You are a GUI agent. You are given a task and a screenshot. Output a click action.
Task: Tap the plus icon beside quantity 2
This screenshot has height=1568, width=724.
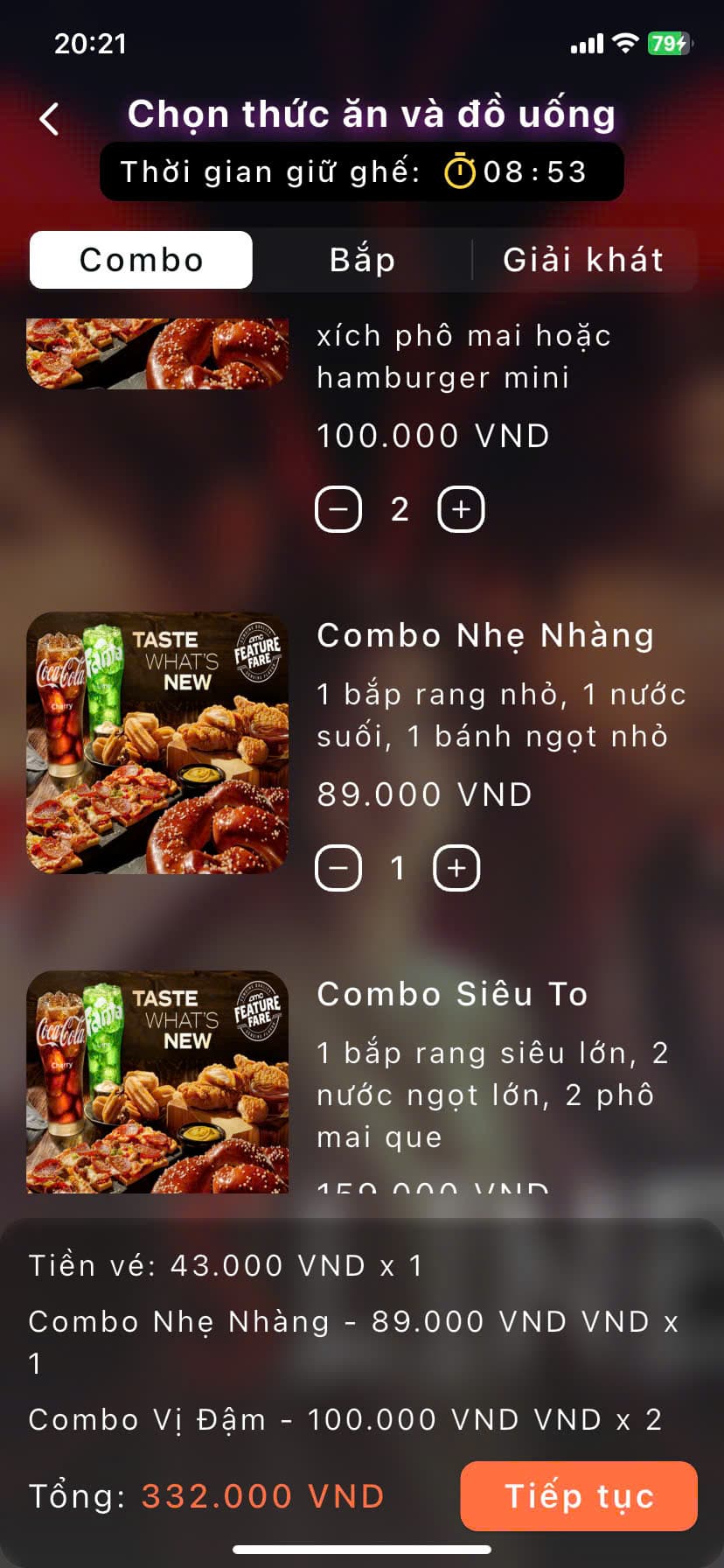(x=461, y=508)
